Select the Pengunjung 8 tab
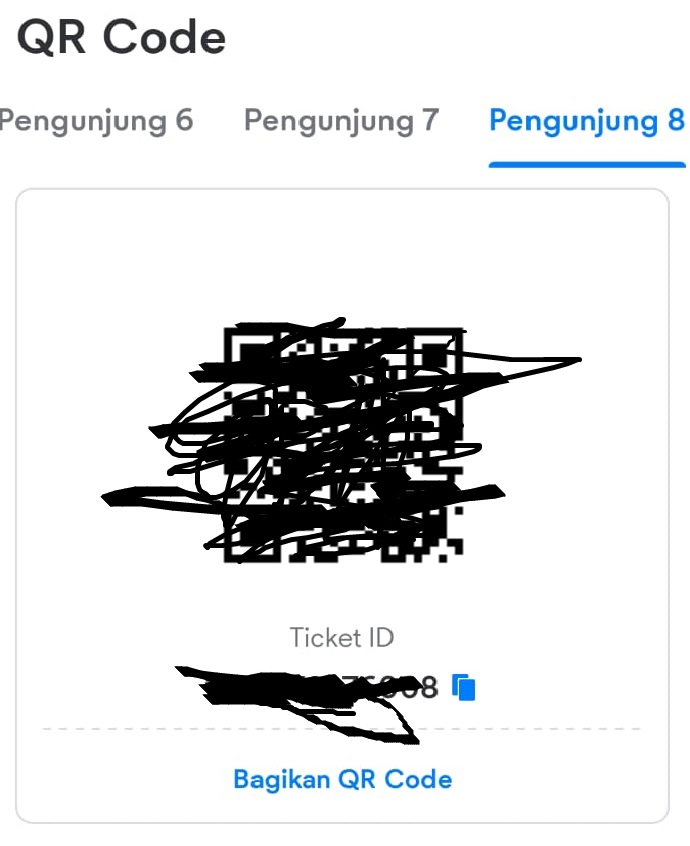Viewport: 690px width, 846px height. pos(587,122)
